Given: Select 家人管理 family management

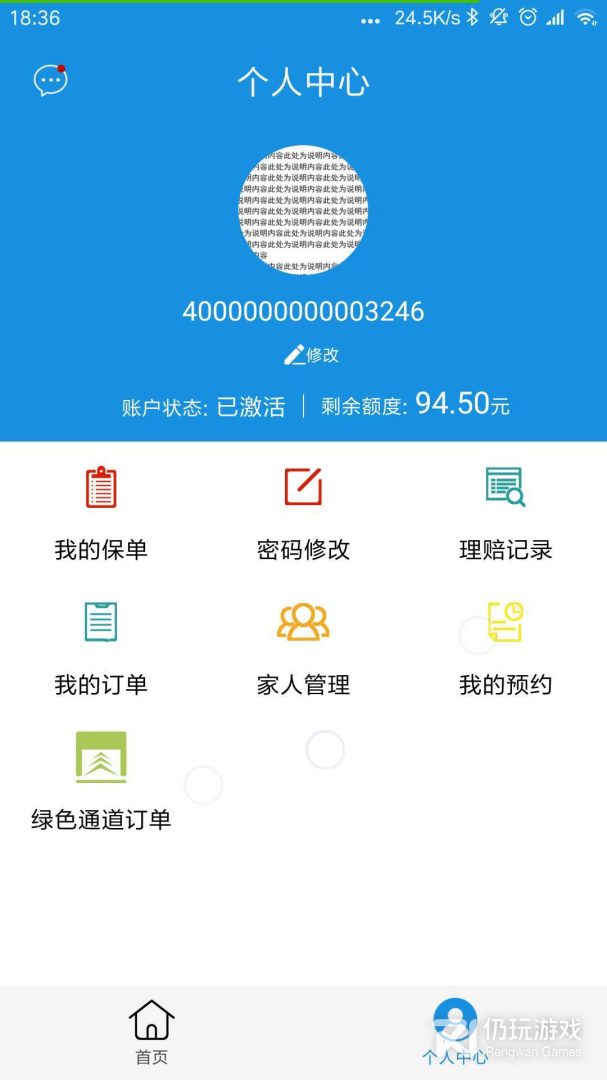Looking at the screenshot, I should pyautogui.click(x=303, y=648).
